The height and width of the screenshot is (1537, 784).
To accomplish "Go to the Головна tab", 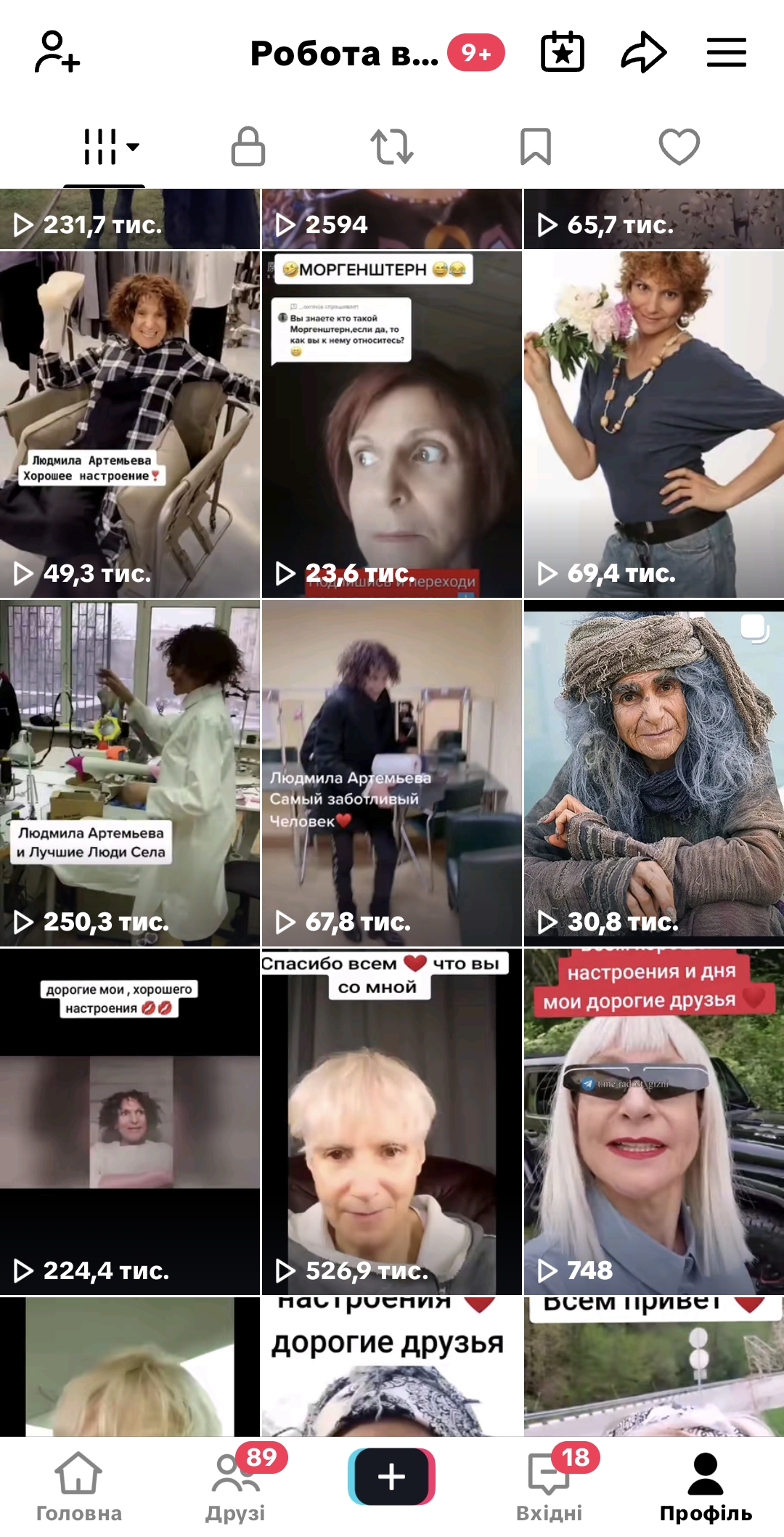I will coord(78,1485).
